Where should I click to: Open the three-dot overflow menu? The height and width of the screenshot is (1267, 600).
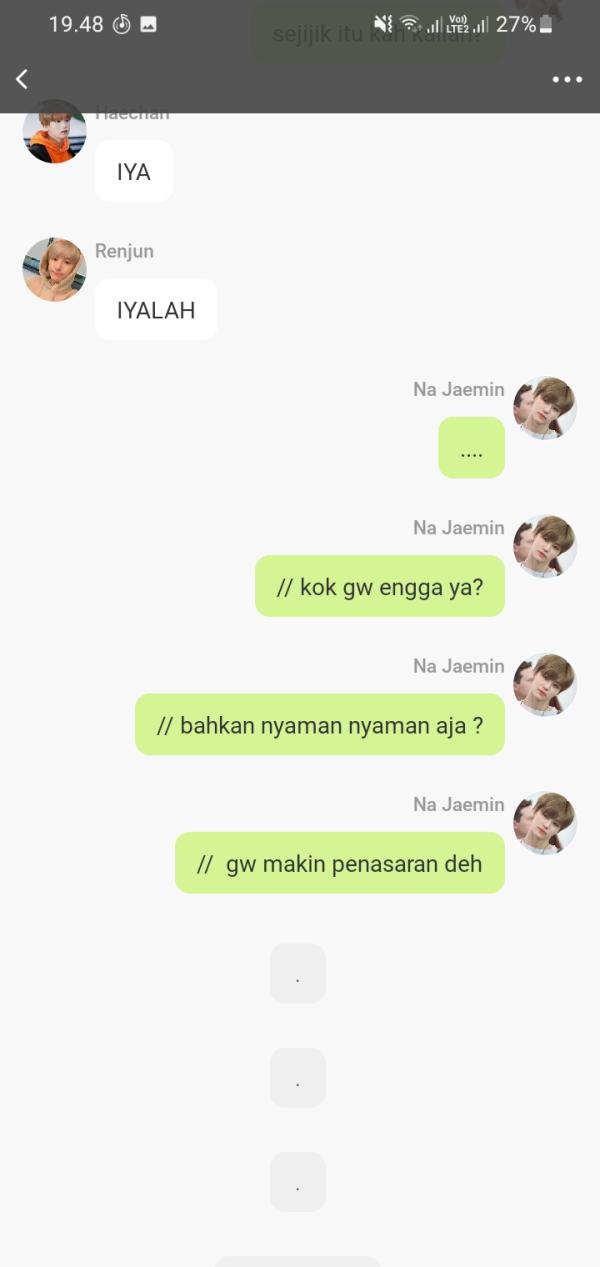567,80
